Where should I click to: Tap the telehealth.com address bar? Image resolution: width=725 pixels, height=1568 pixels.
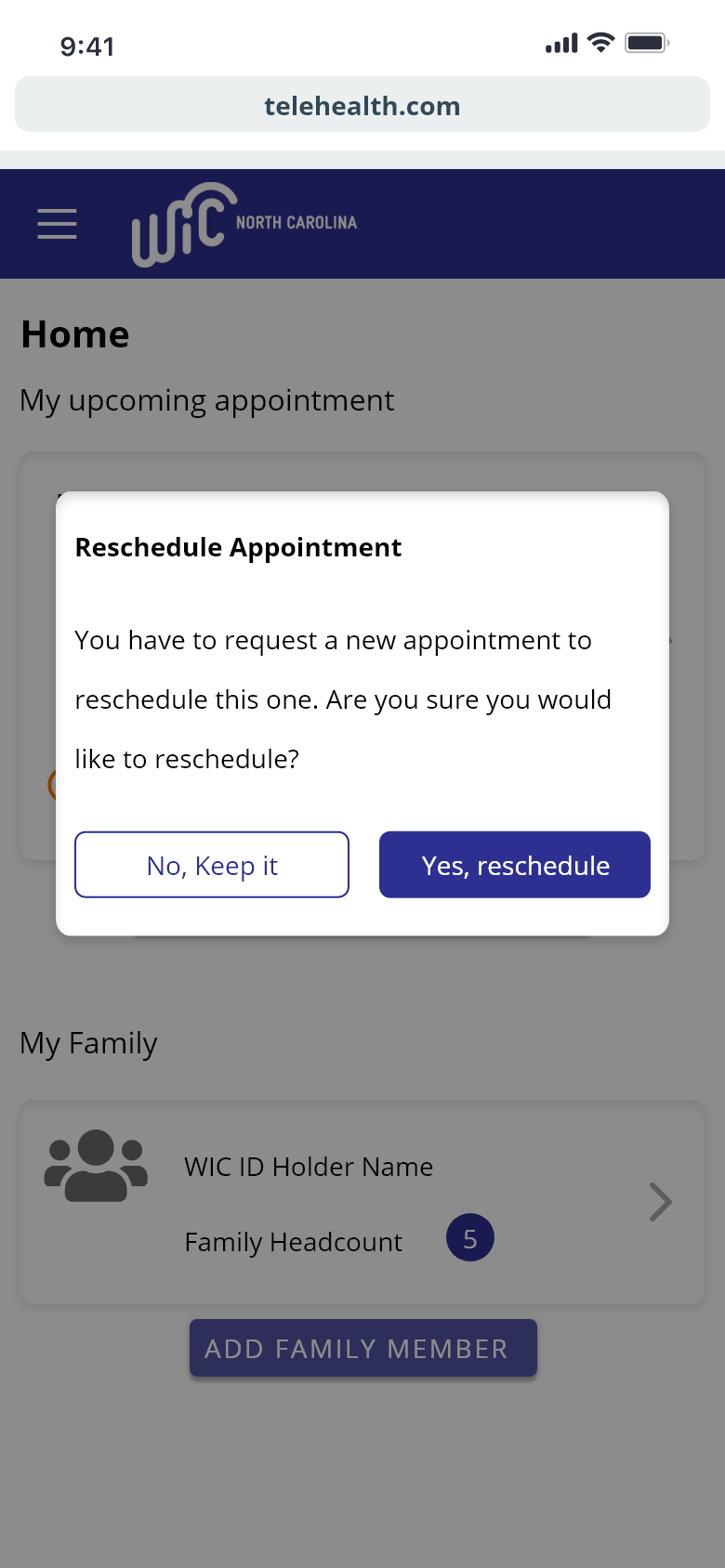coord(362,105)
